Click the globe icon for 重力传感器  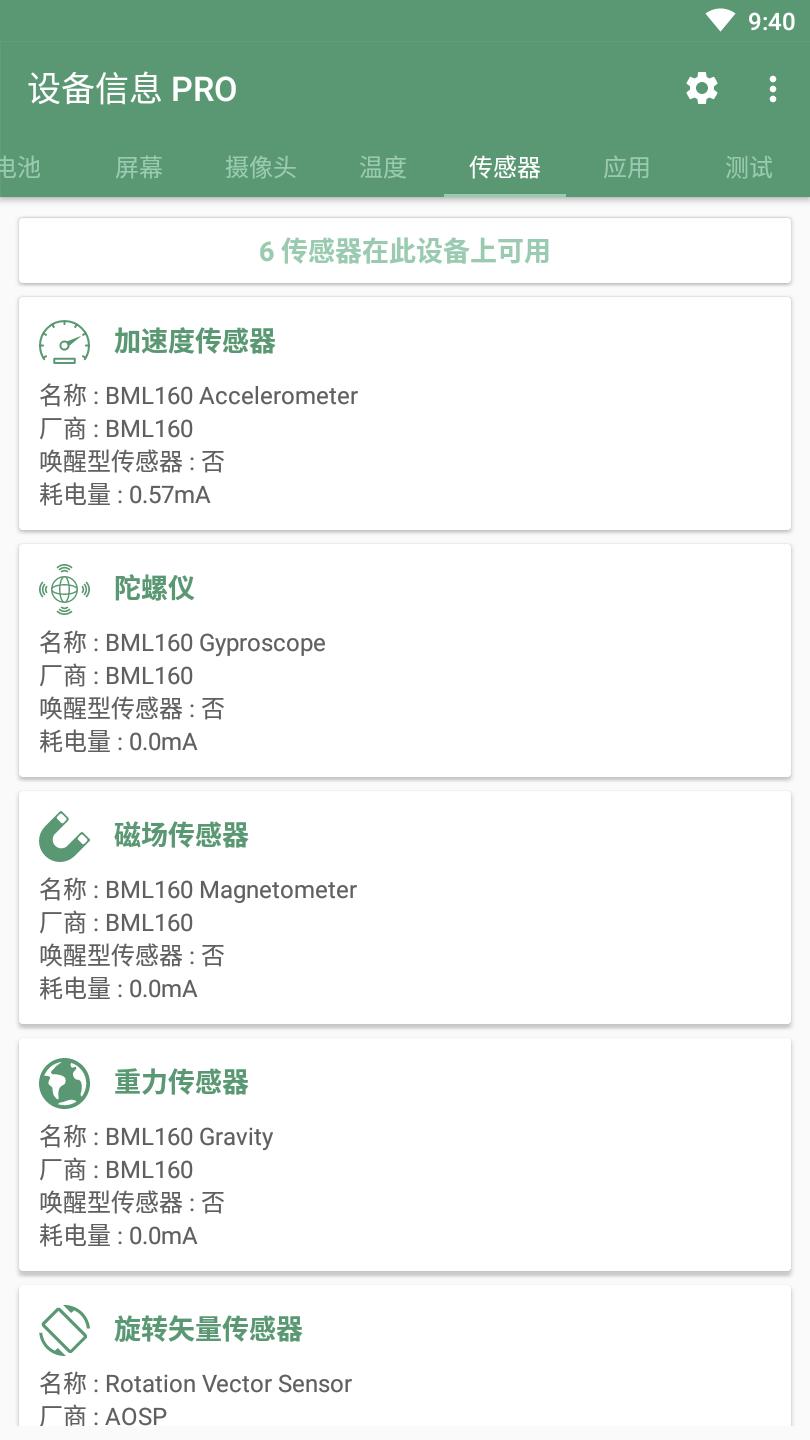64,1083
